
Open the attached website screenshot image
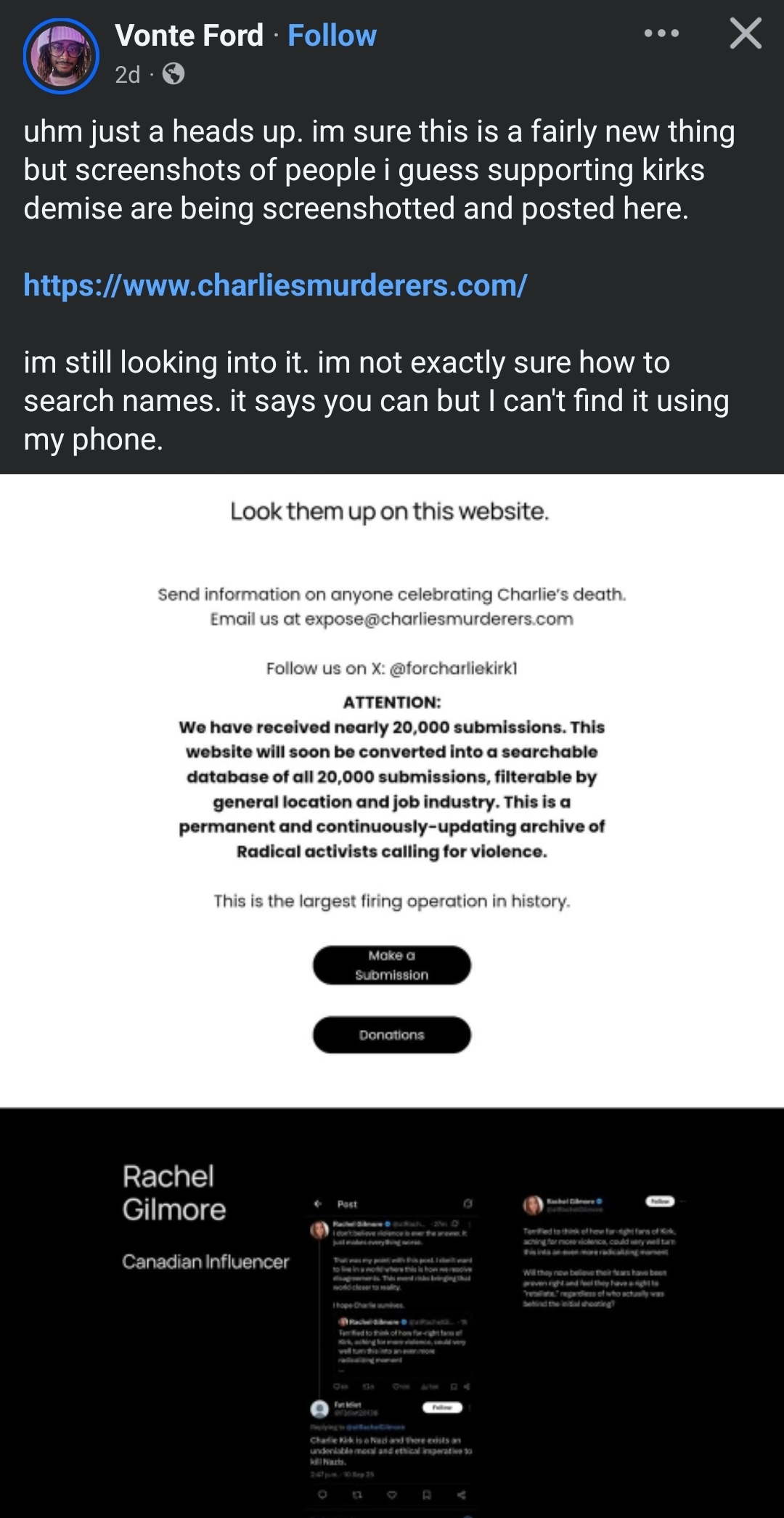coord(392,996)
